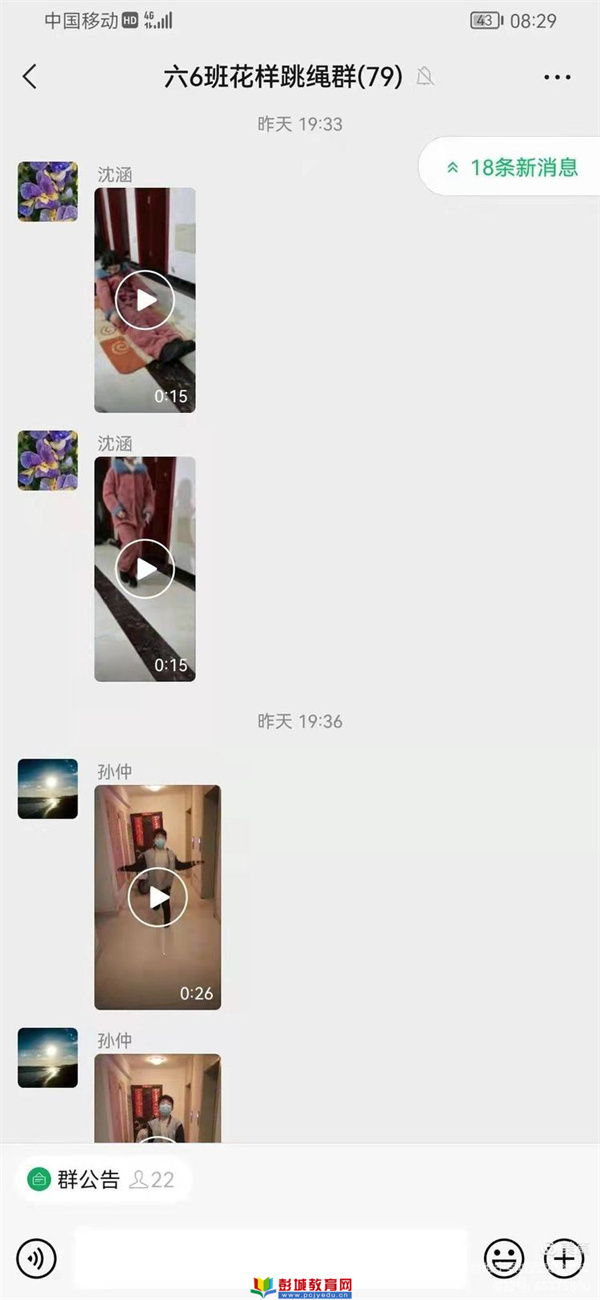600x1300 pixels.
Task: Tap the message text field
Action: coord(270,1258)
